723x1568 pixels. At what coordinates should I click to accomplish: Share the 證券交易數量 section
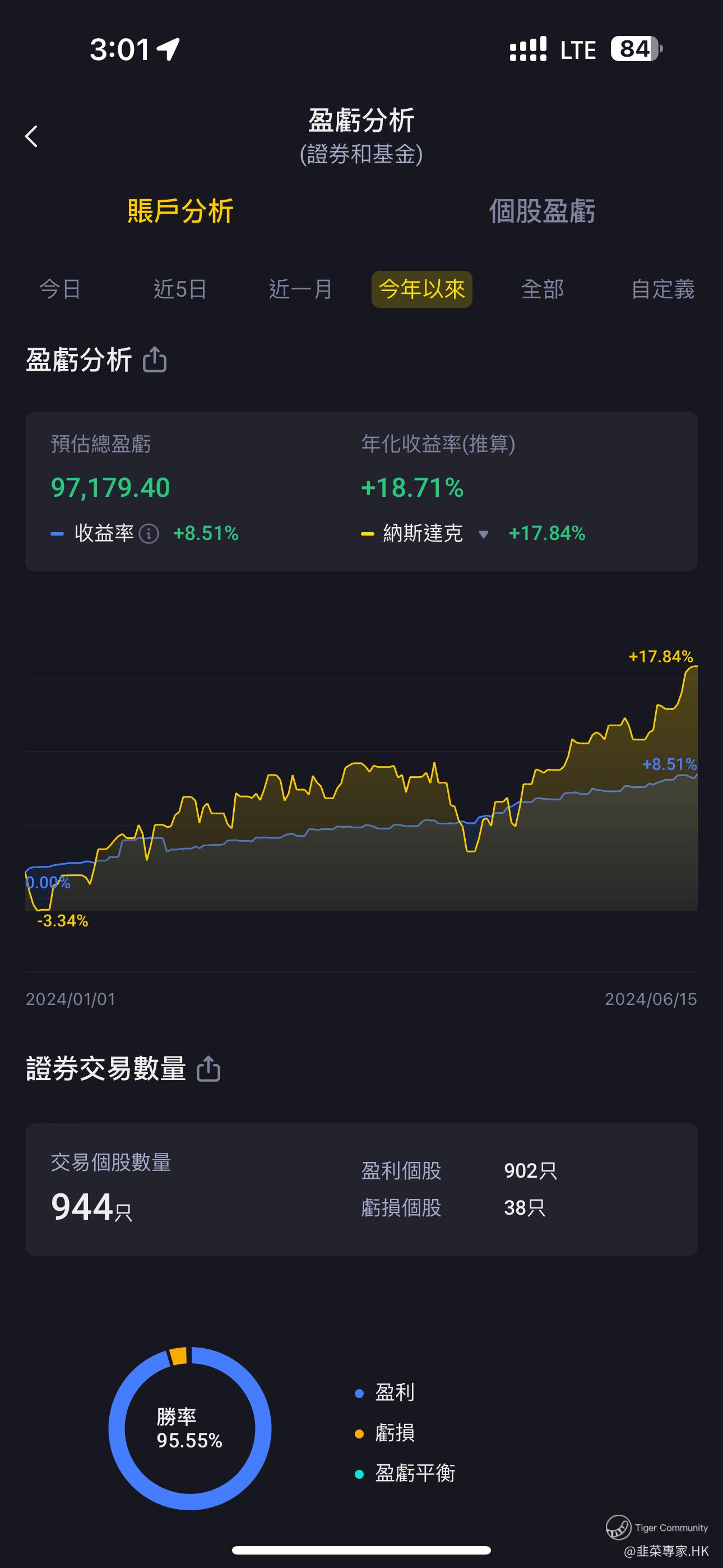tap(208, 1069)
